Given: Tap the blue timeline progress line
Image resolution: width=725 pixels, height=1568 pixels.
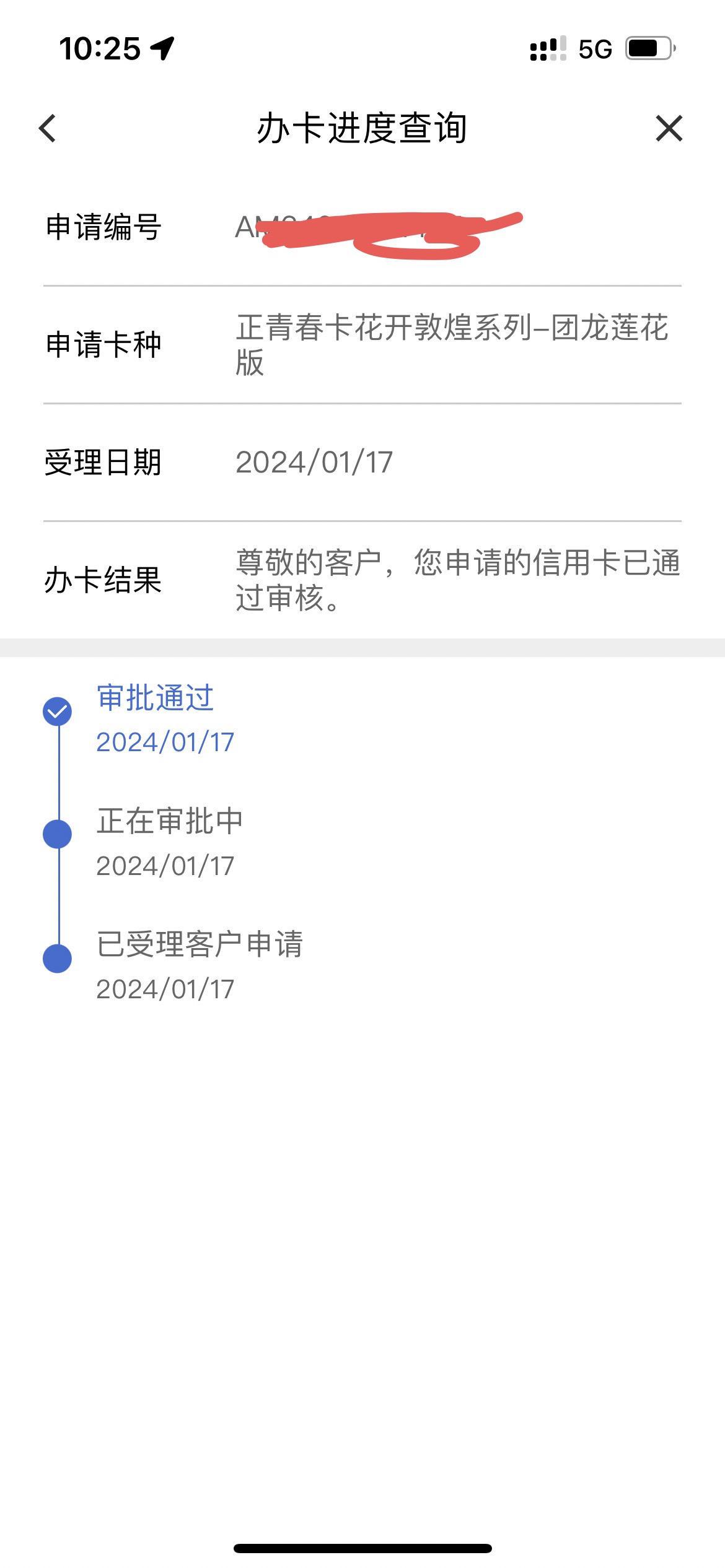Looking at the screenshot, I should (56, 774).
